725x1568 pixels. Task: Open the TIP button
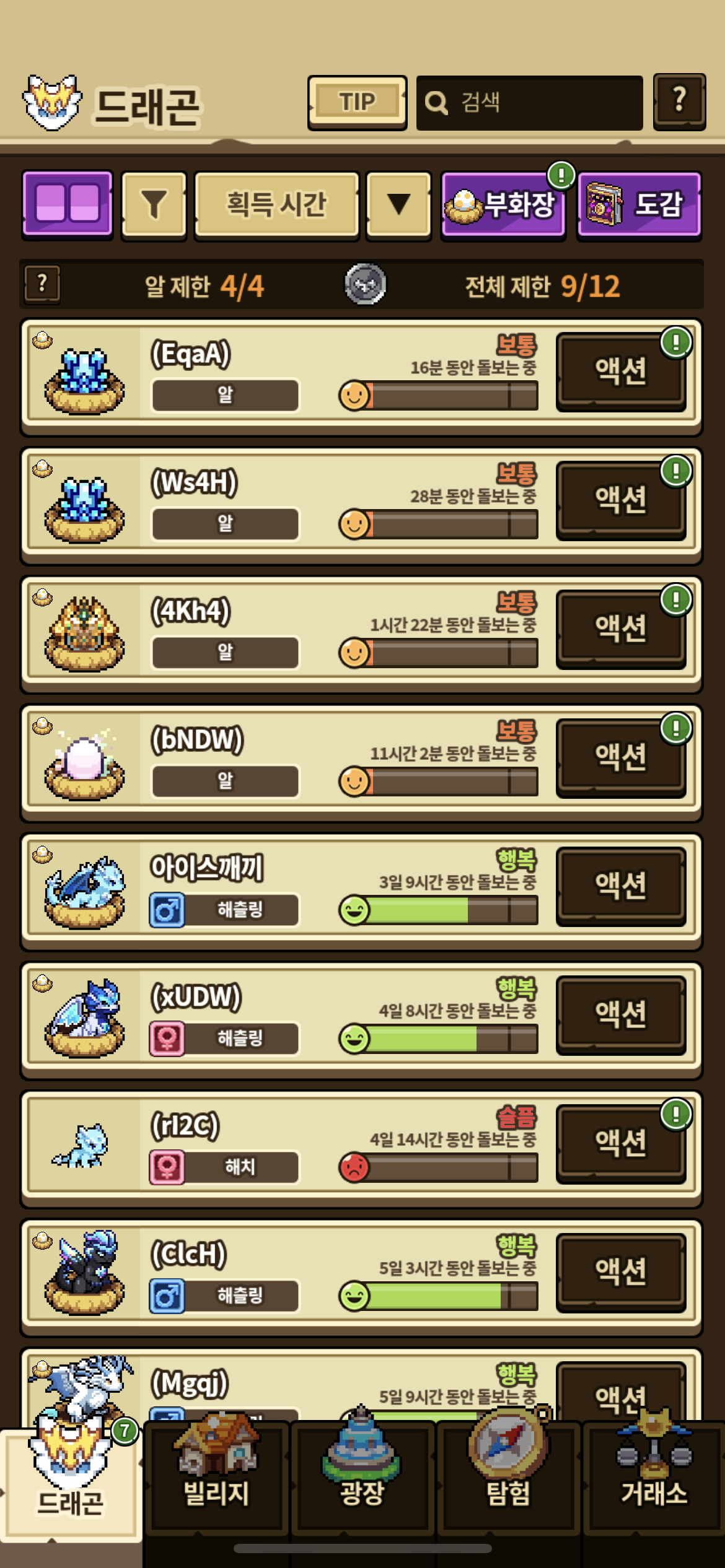357,102
